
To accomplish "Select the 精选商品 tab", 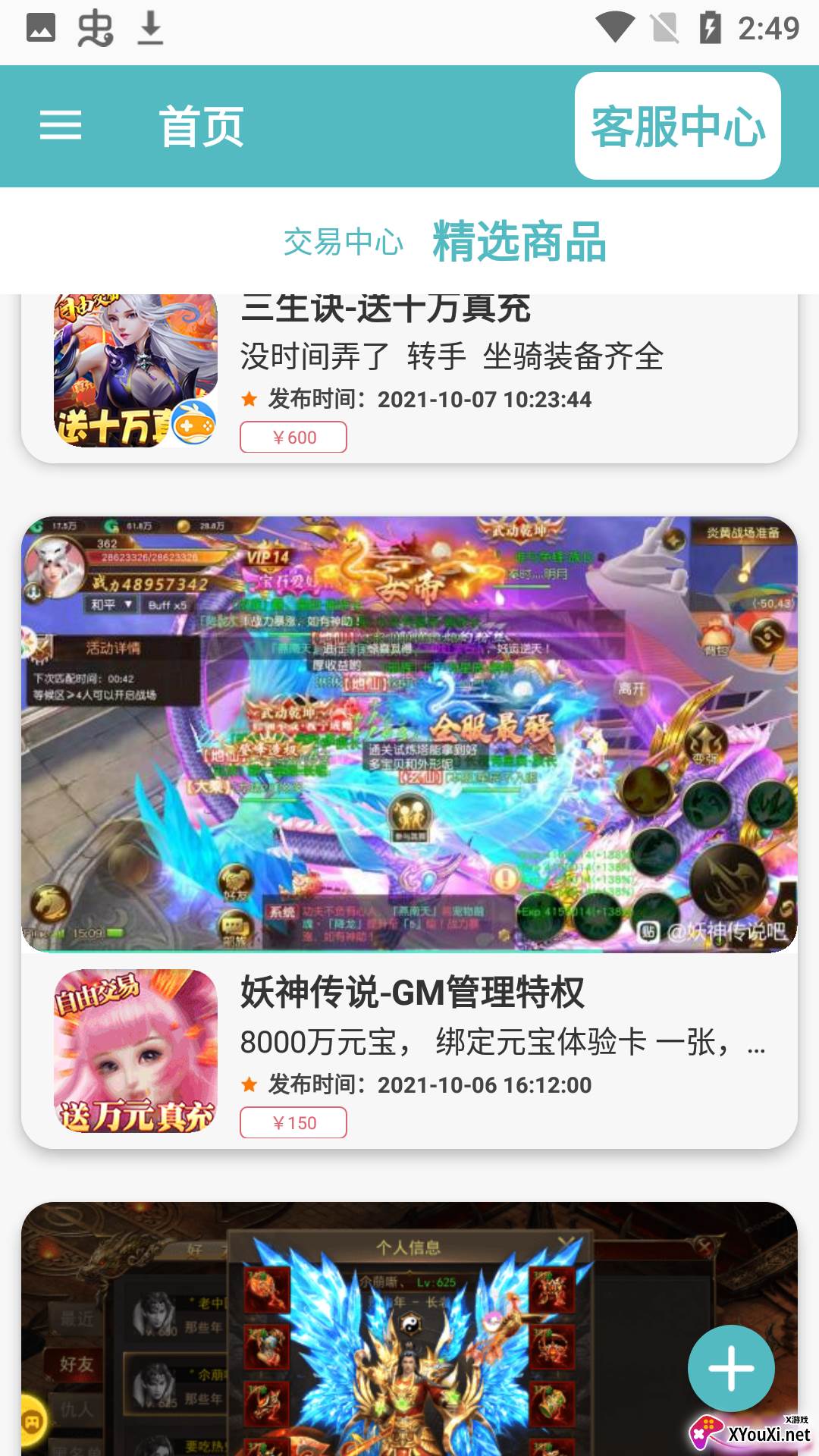I will 519,243.
